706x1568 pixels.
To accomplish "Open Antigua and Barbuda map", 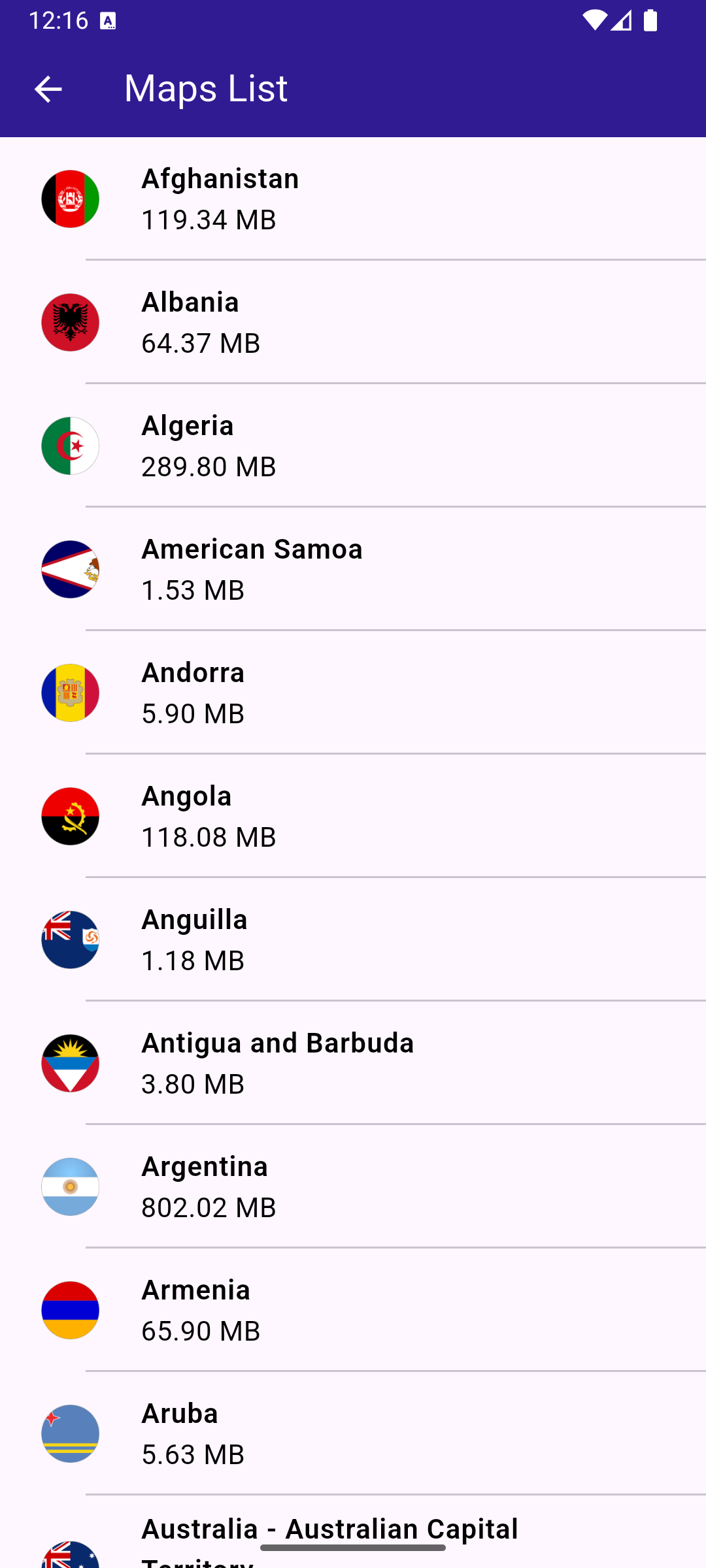I will pos(353,1063).
